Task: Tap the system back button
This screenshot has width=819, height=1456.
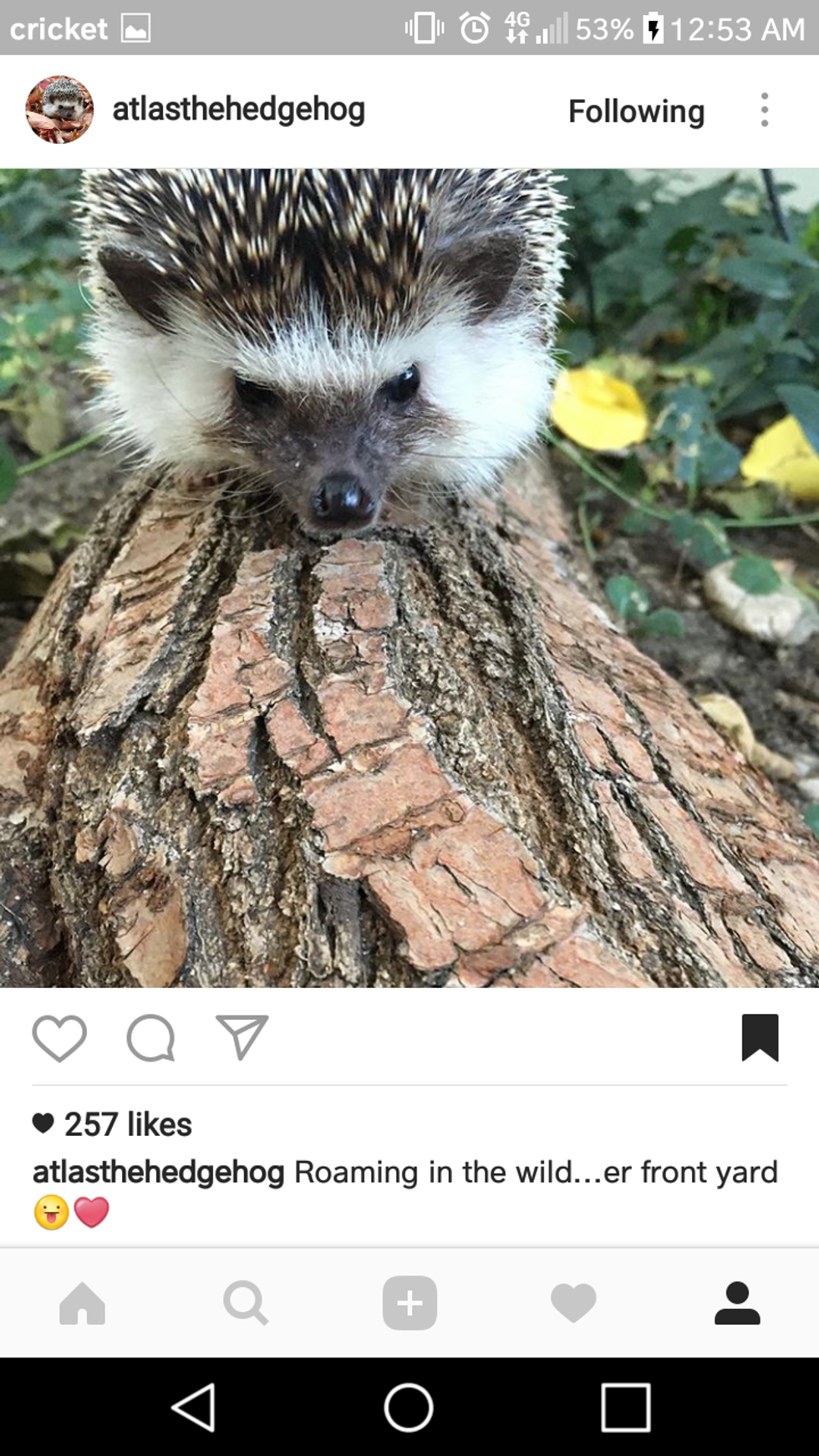Action: [194, 1408]
